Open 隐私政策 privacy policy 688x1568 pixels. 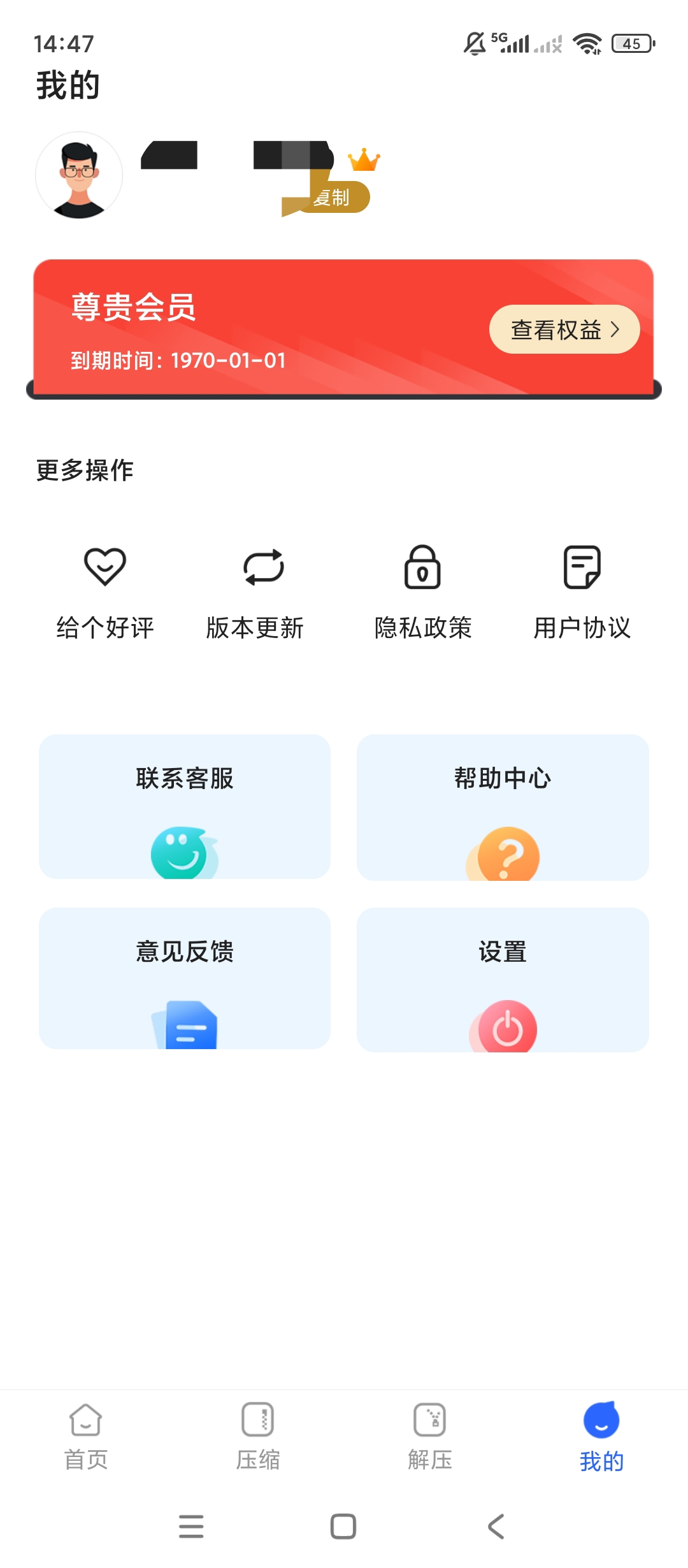(423, 593)
